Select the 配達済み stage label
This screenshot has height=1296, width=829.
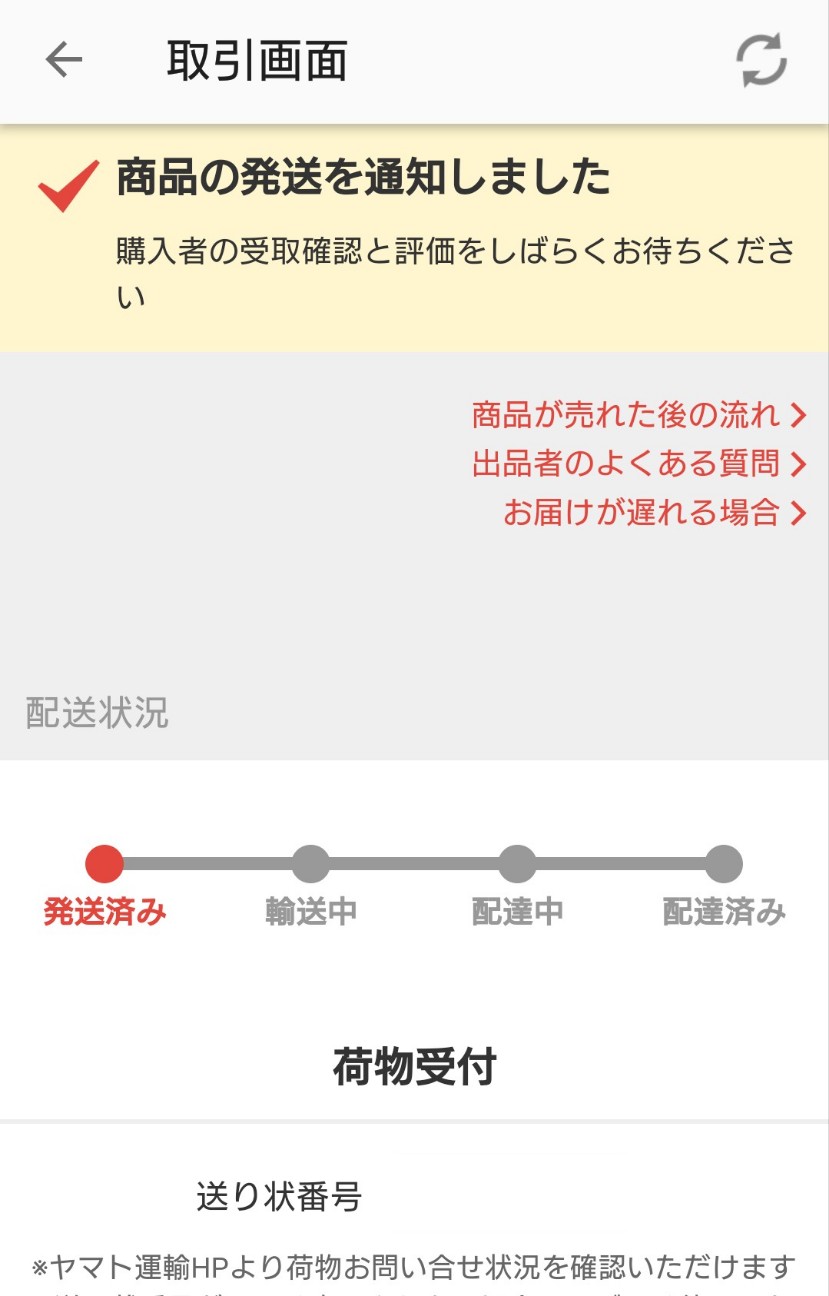pyautogui.click(x=722, y=911)
